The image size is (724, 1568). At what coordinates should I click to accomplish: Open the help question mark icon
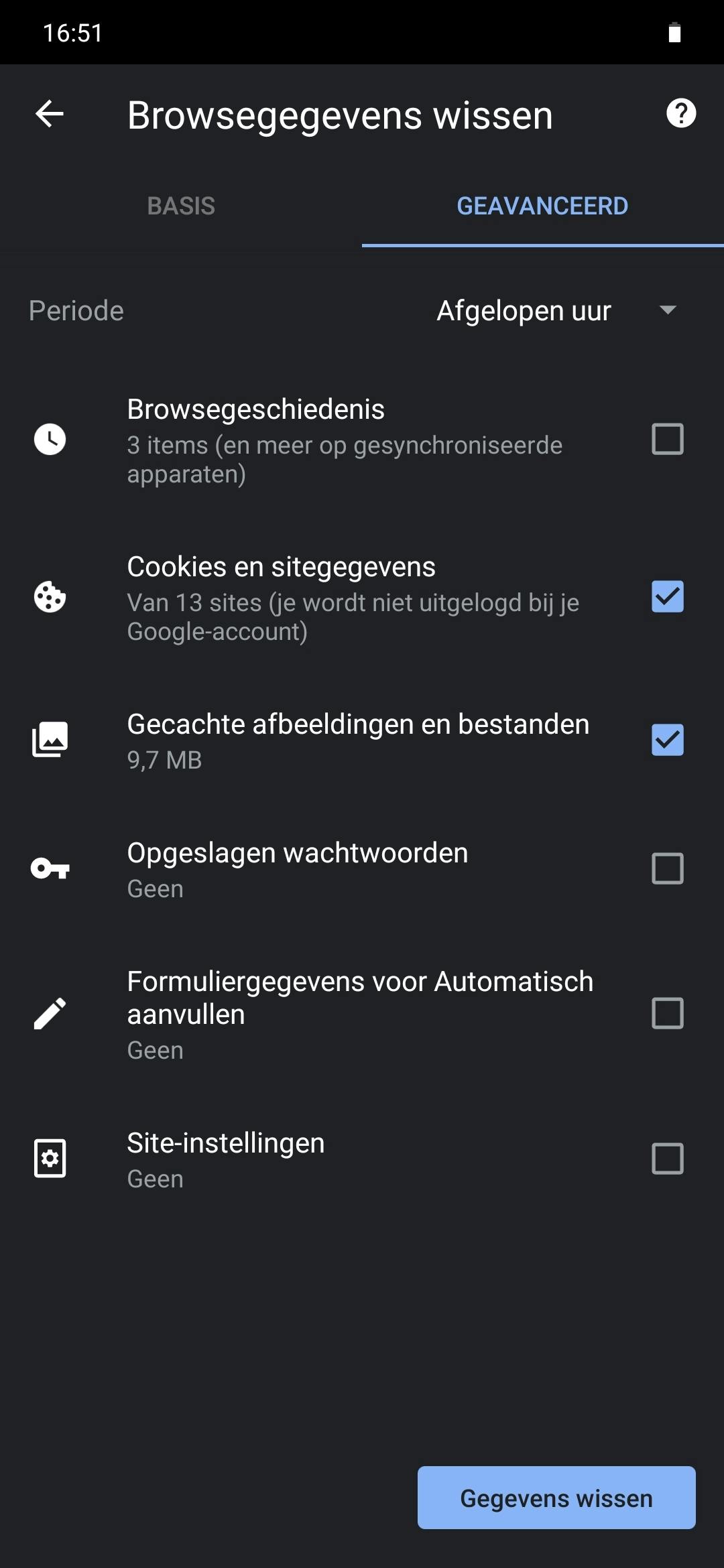coord(681,113)
